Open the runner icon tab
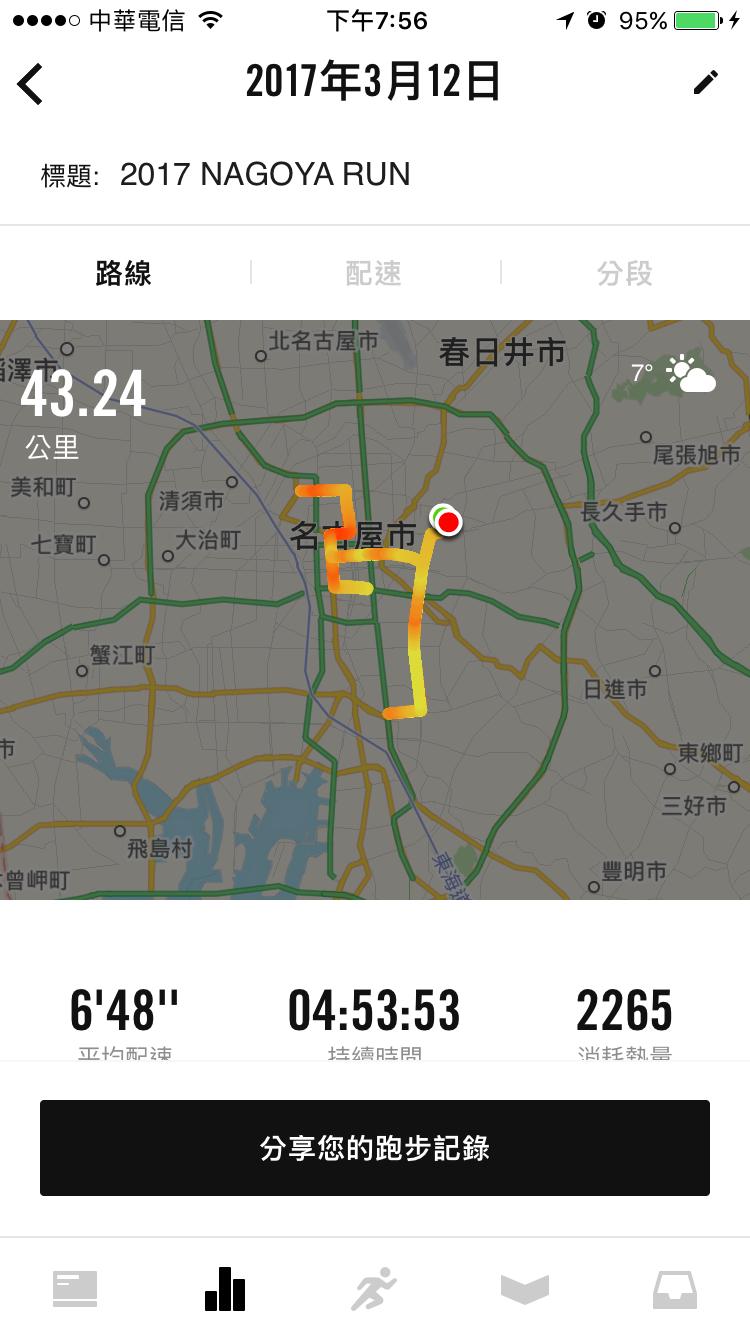Screen dimensions: 750x1334 coord(374,1288)
